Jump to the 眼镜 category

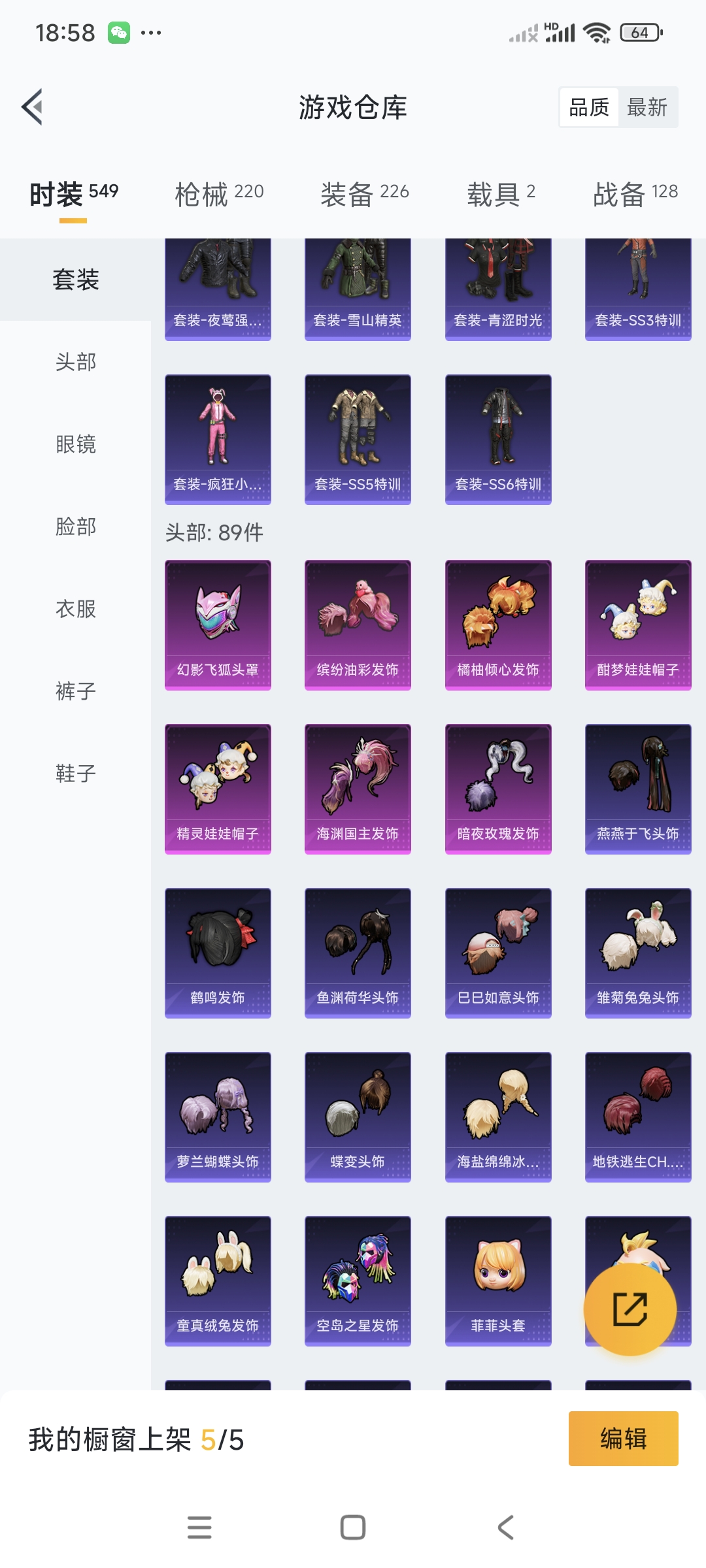click(76, 444)
